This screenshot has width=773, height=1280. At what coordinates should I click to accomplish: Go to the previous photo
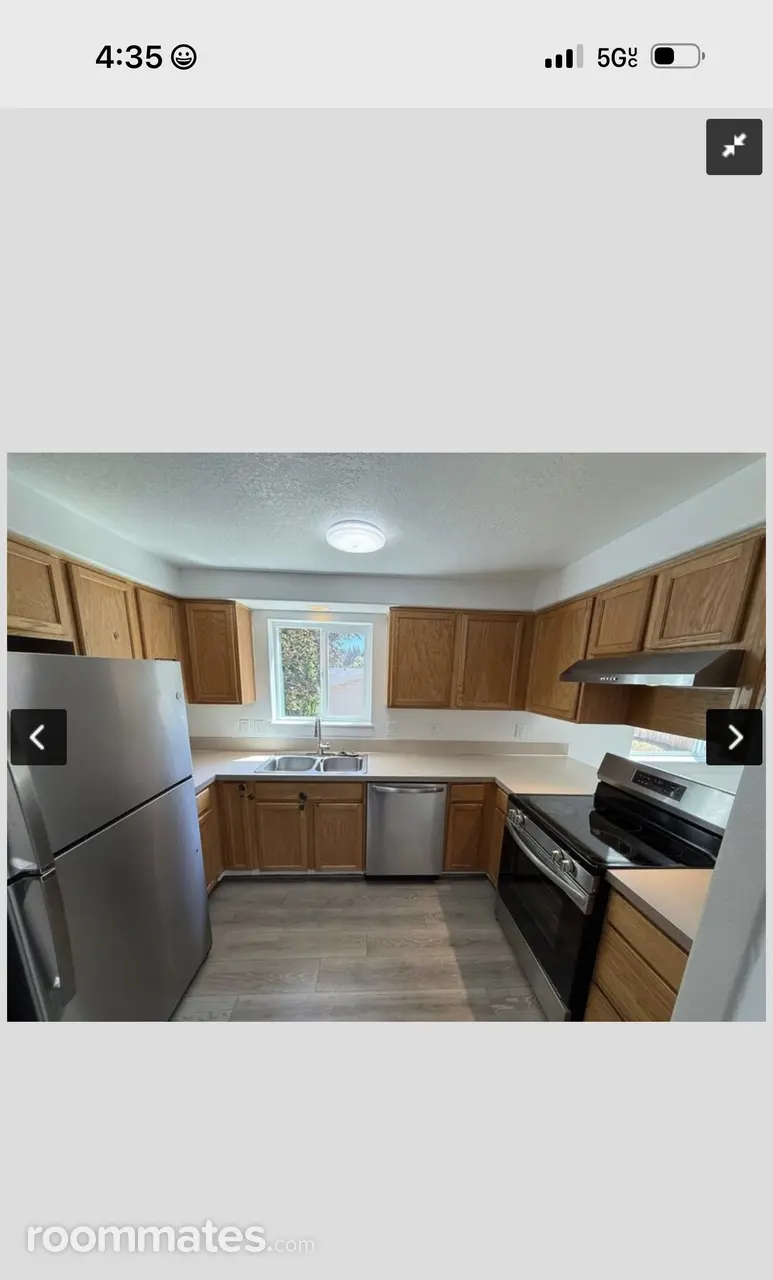coord(38,737)
